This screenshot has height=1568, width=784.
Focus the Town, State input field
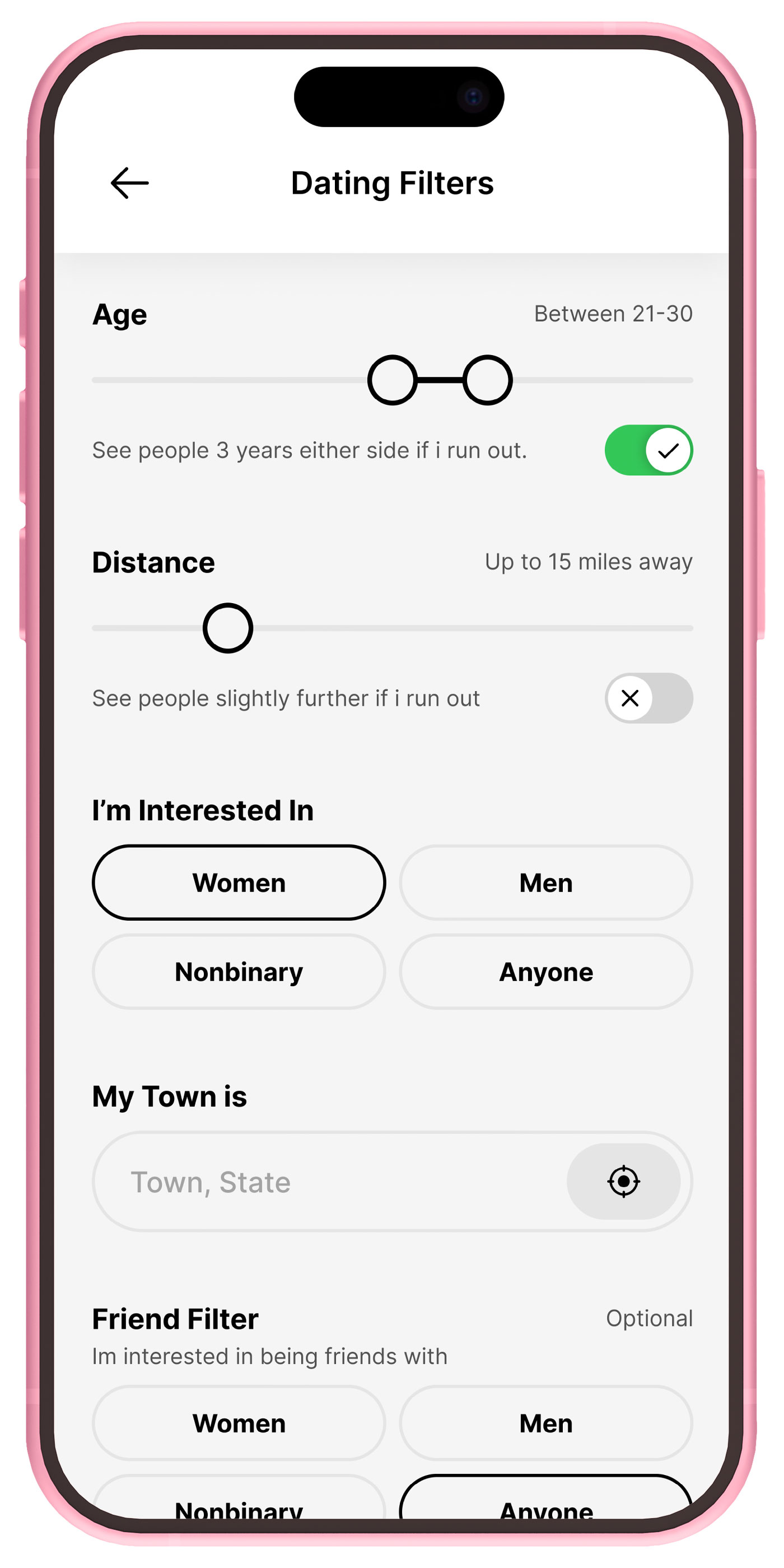click(x=329, y=1181)
